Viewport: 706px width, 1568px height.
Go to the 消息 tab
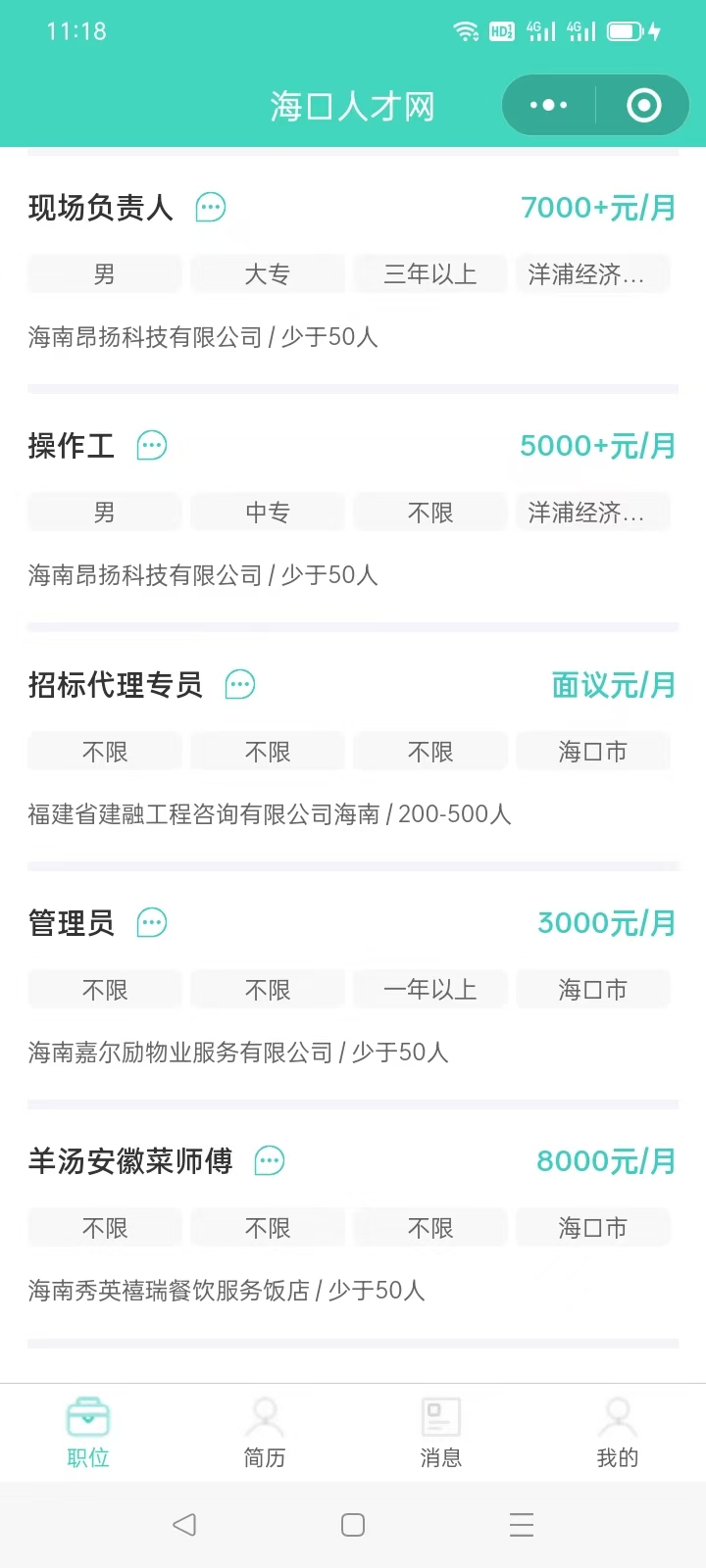441,1432
